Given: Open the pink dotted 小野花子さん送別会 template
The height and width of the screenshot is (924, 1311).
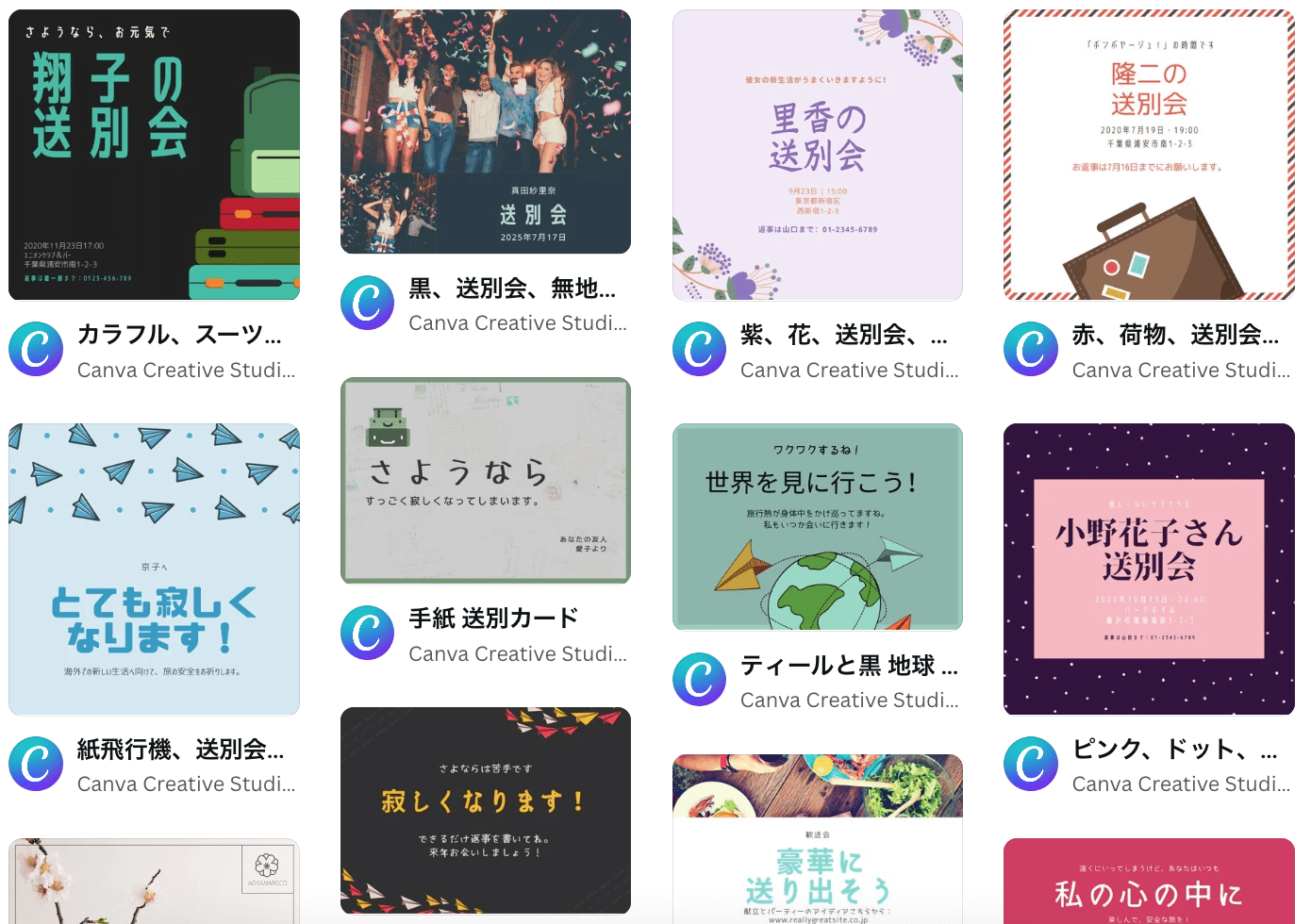Looking at the screenshot, I should click(1148, 569).
